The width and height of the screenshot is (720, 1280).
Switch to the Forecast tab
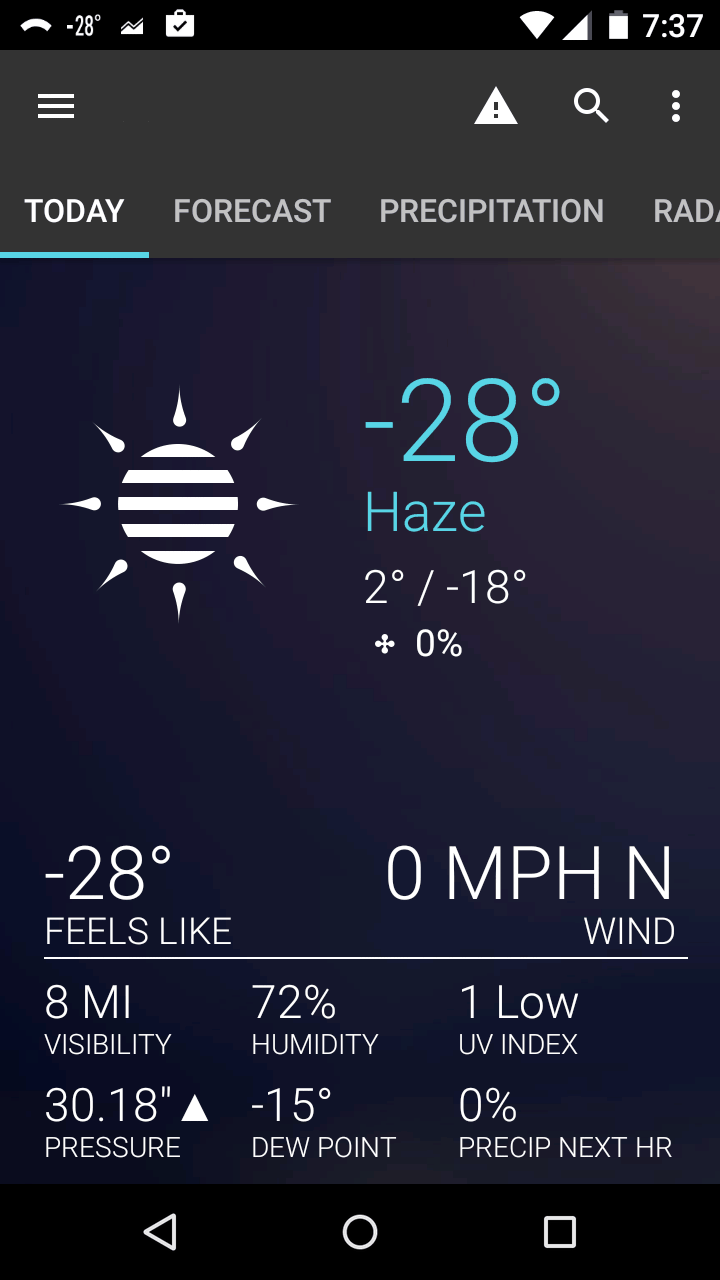pos(252,211)
